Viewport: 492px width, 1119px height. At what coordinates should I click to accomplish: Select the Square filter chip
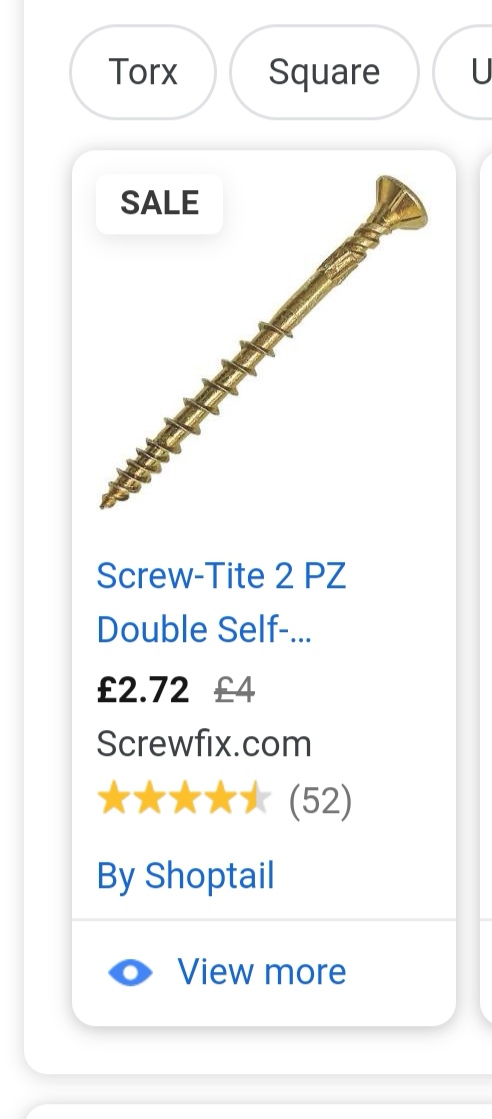pyautogui.click(x=324, y=72)
